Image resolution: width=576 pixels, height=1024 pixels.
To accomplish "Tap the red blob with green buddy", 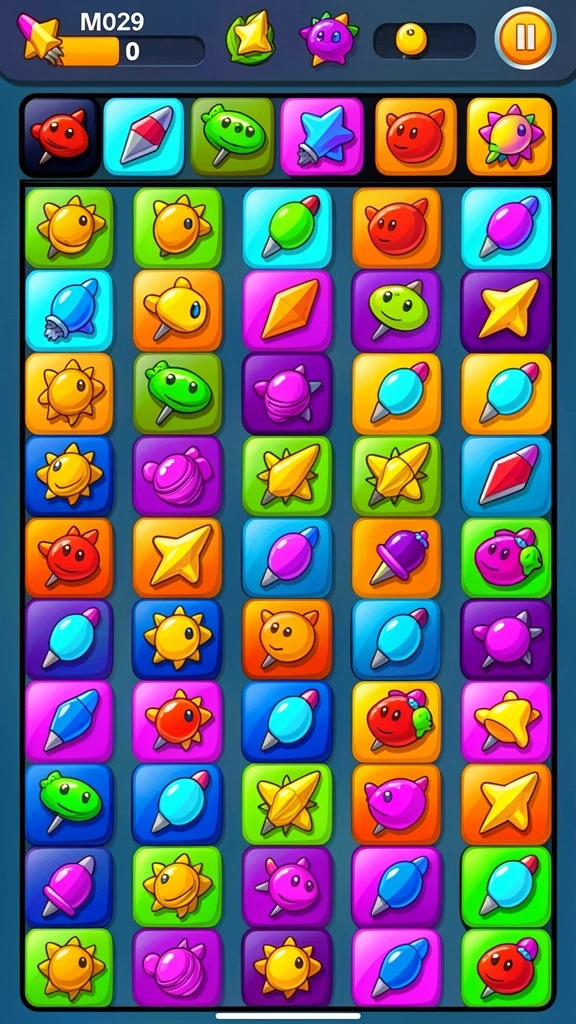I will click(396, 722).
